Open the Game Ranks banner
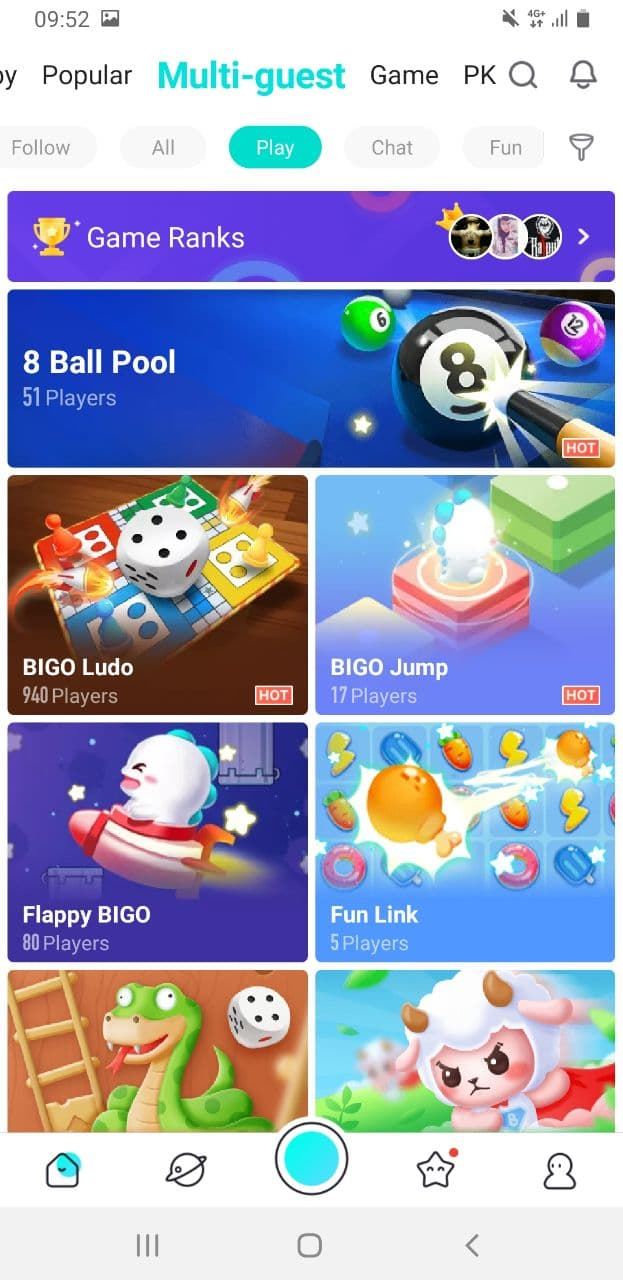Viewport: 623px width, 1280px height. click(x=311, y=237)
